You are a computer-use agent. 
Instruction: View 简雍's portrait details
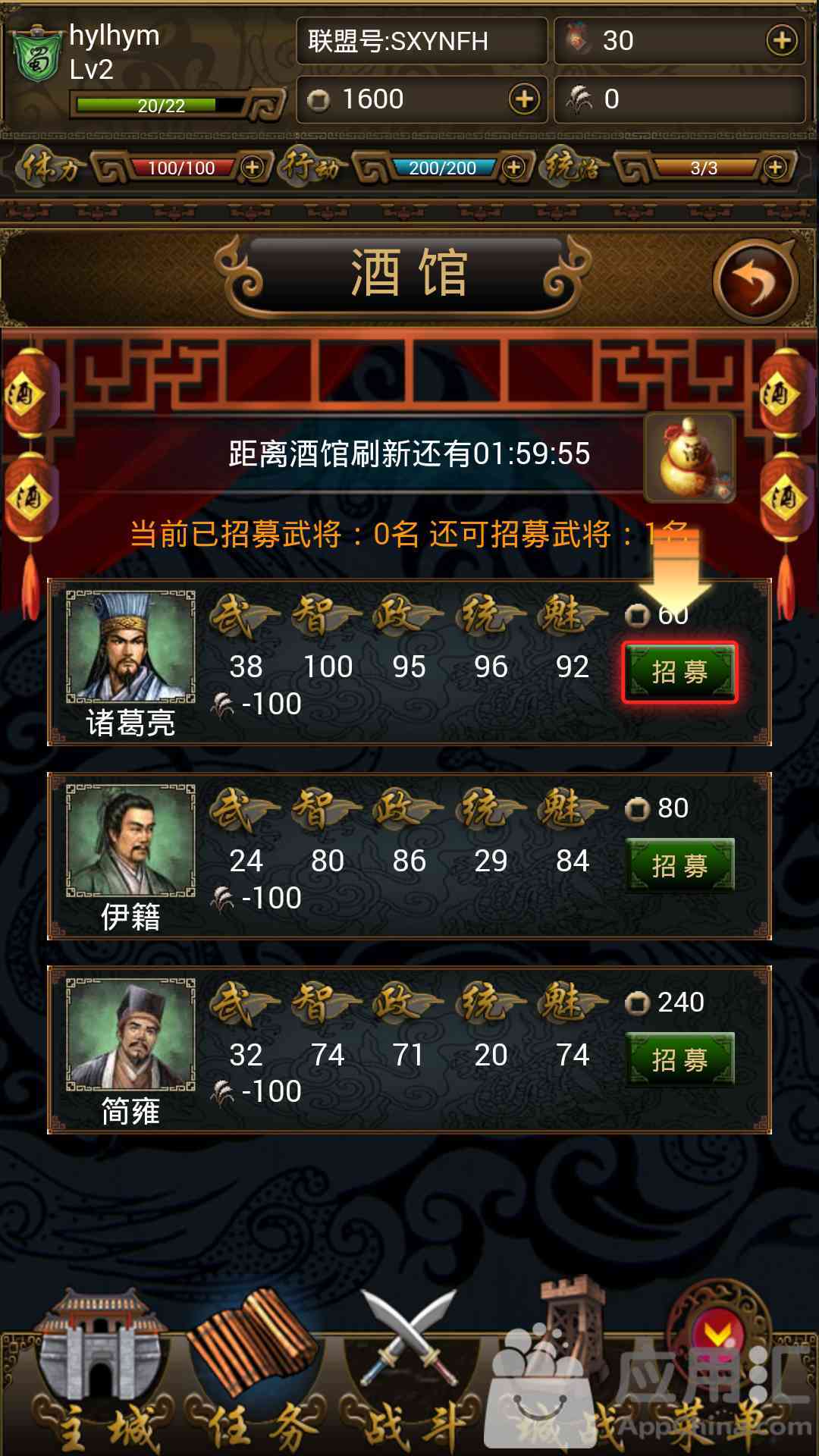(x=130, y=1034)
